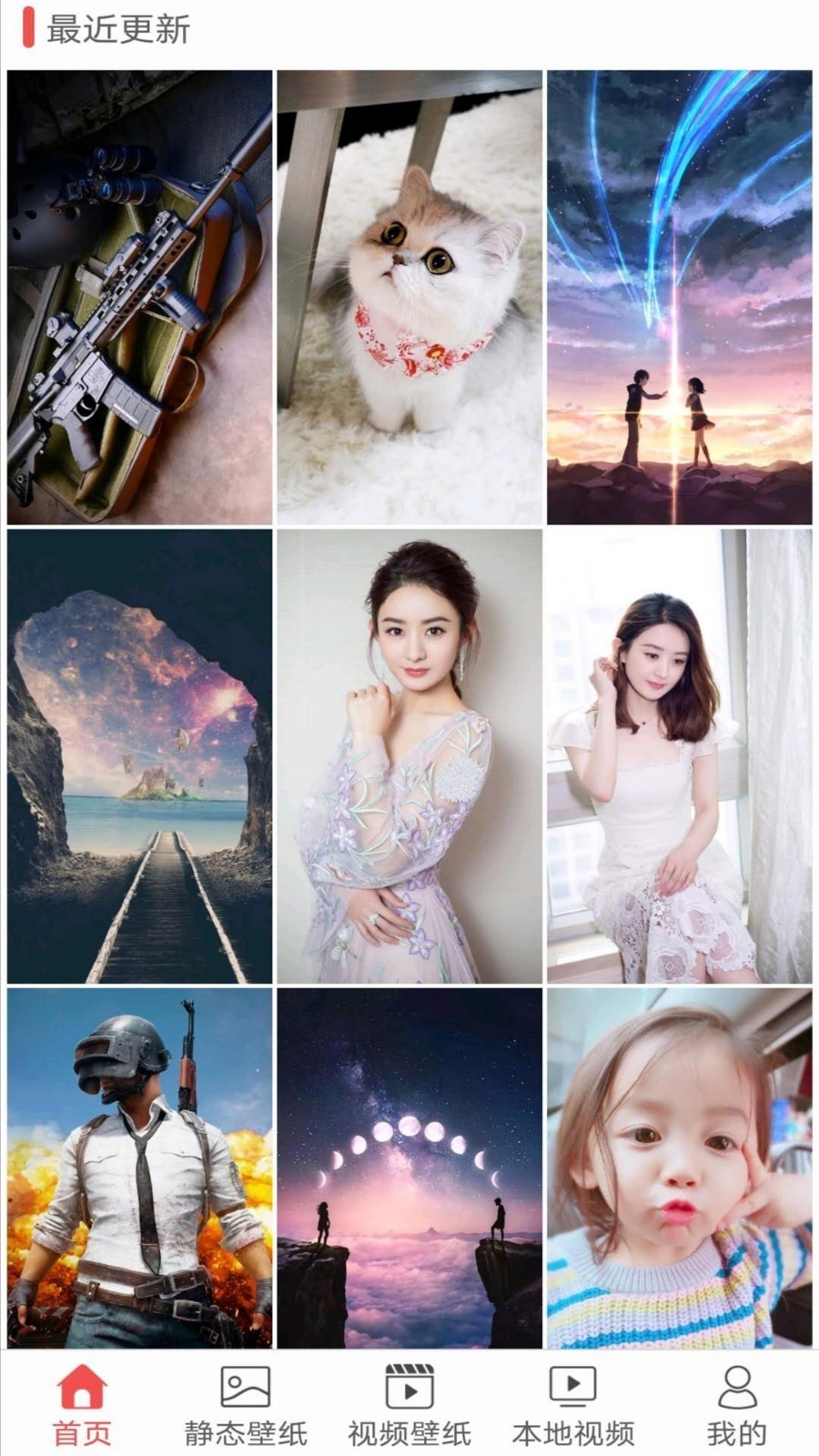
Task: Open the helmeted soldier game wallpaper
Action: pos(139,1168)
